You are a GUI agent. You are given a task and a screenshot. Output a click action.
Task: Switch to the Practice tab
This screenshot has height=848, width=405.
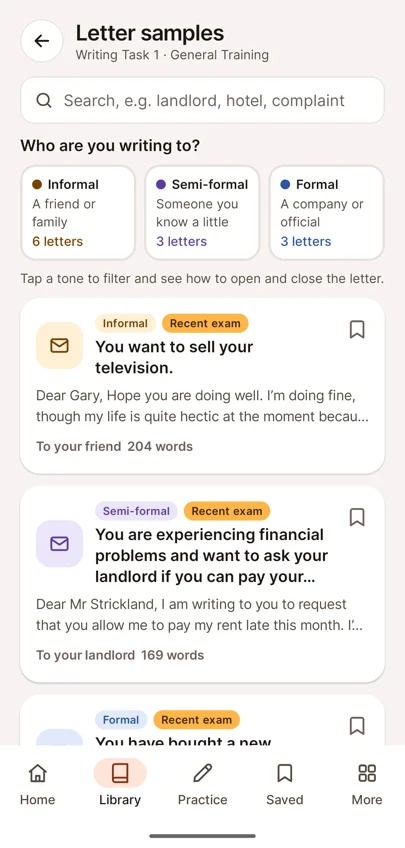click(203, 783)
